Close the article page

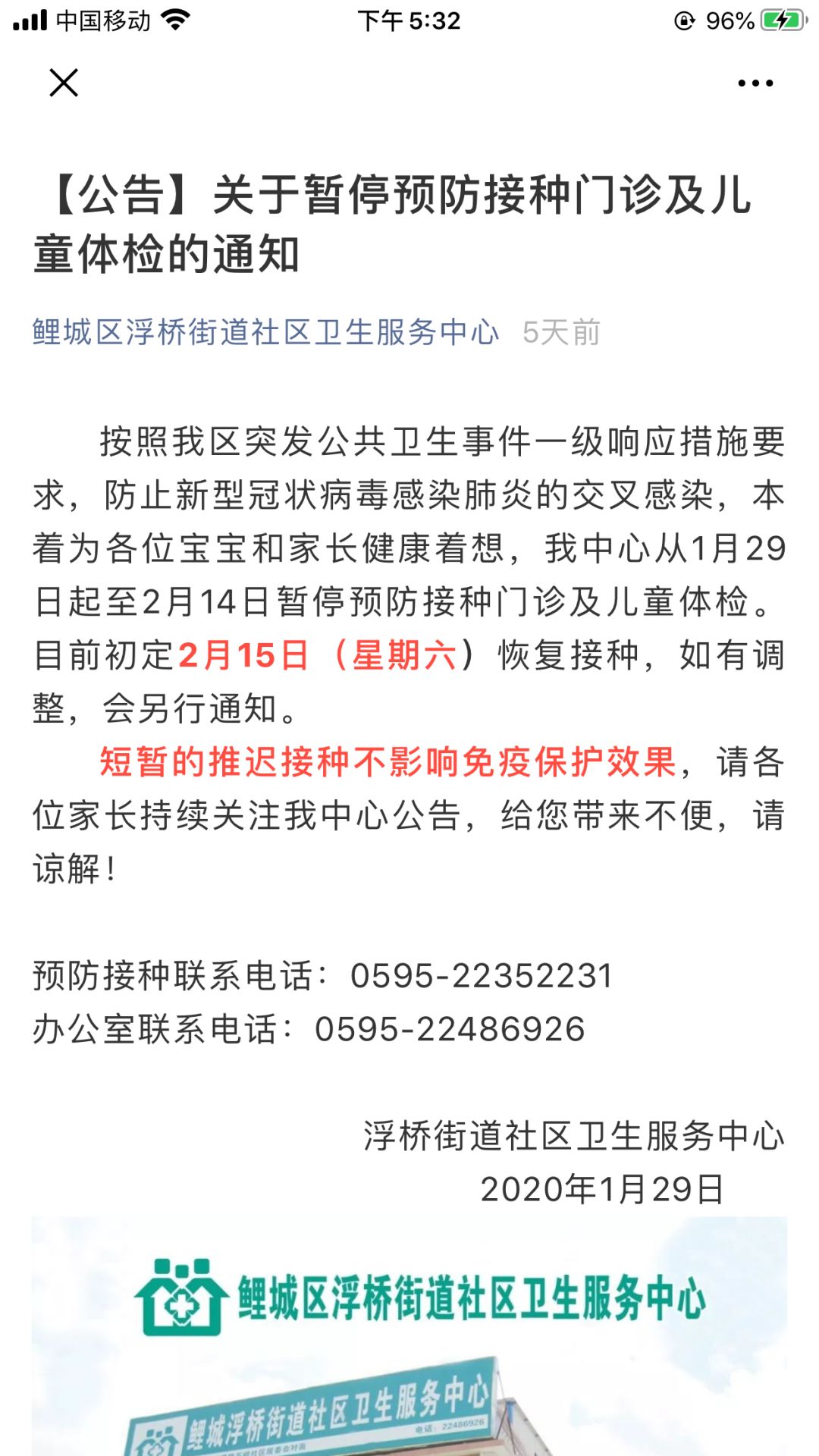tap(64, 83)
